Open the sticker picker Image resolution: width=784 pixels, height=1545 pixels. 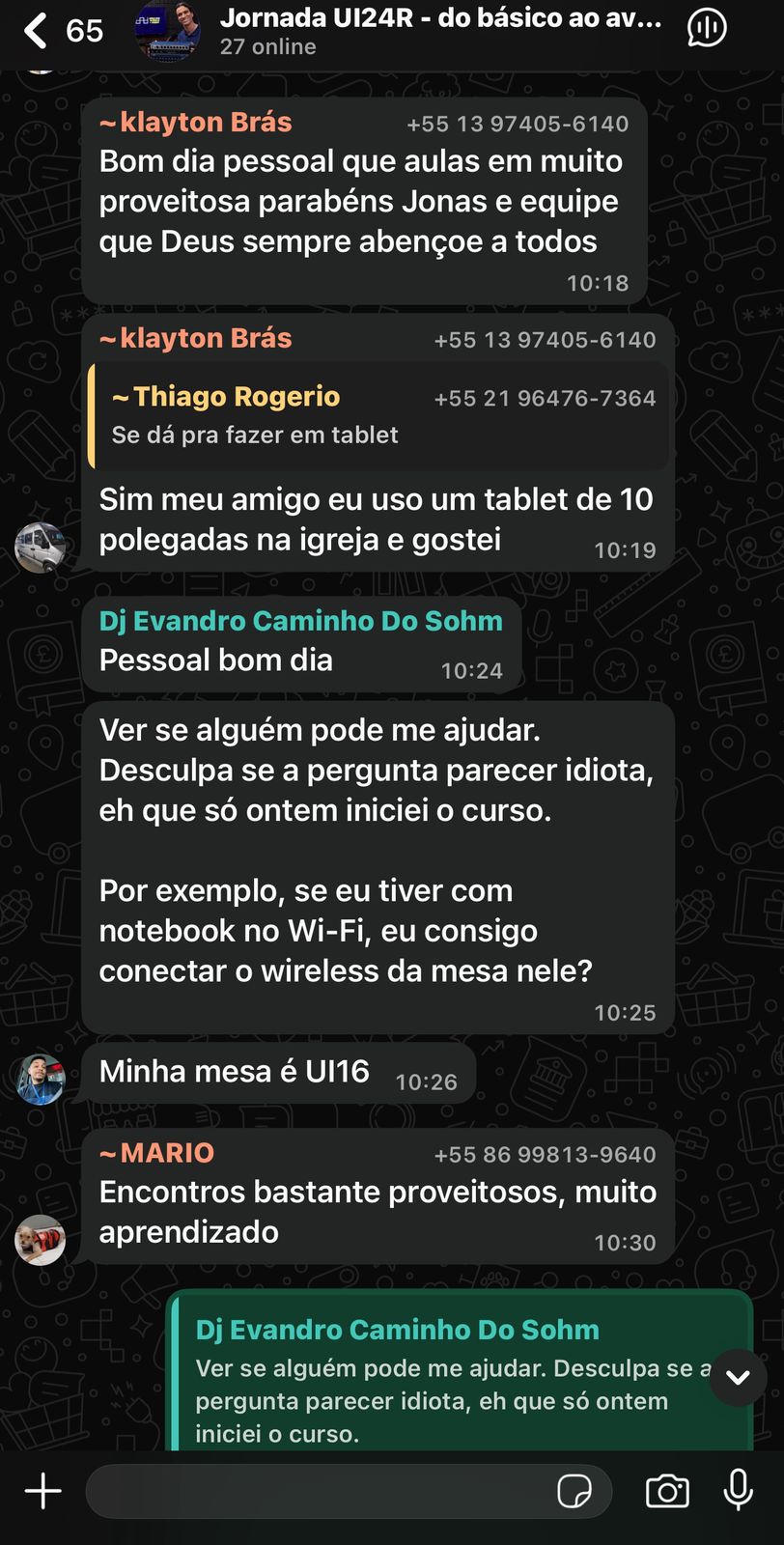coord(574,1491)
